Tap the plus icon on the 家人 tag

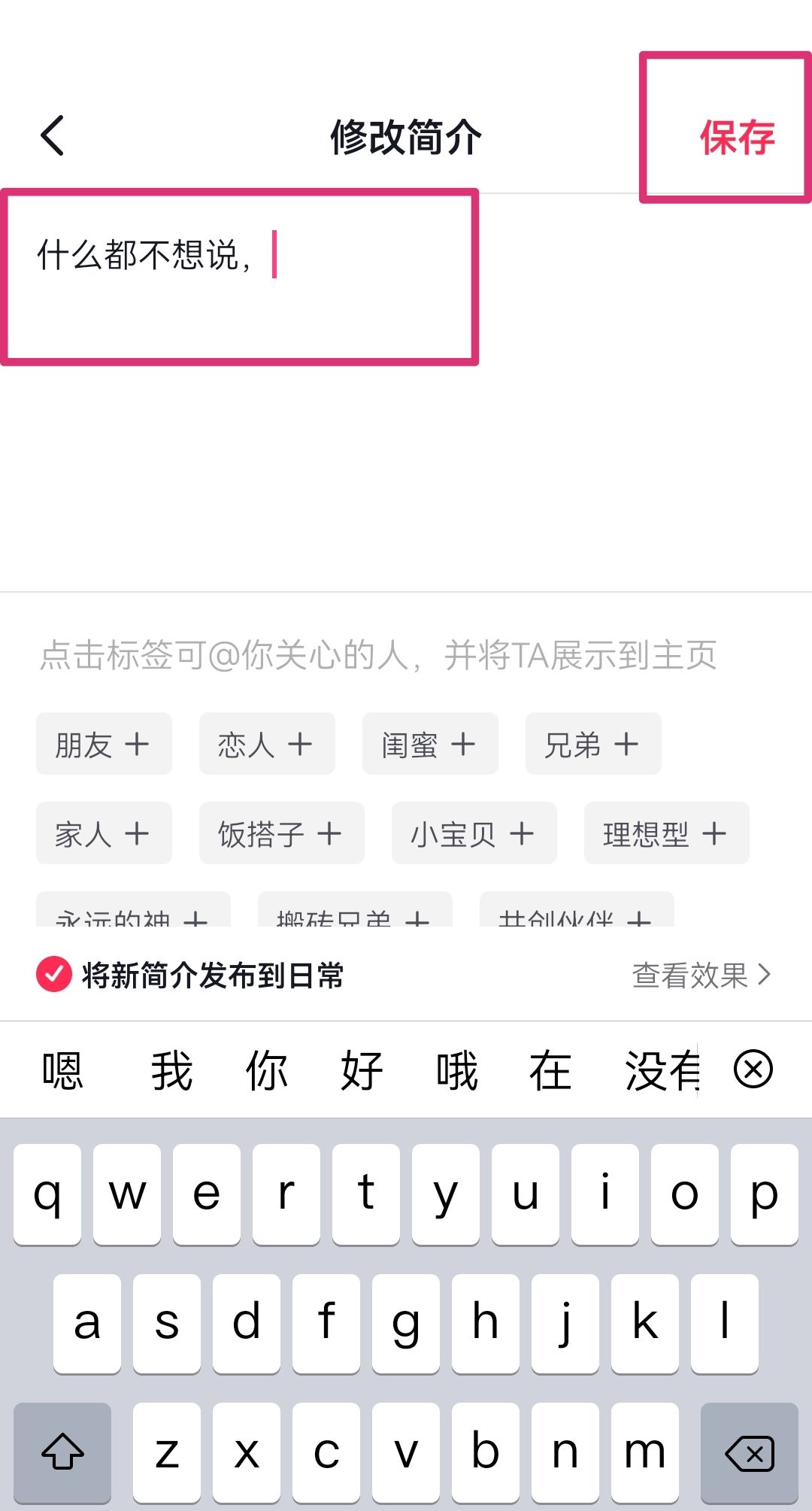coord(137,833)
